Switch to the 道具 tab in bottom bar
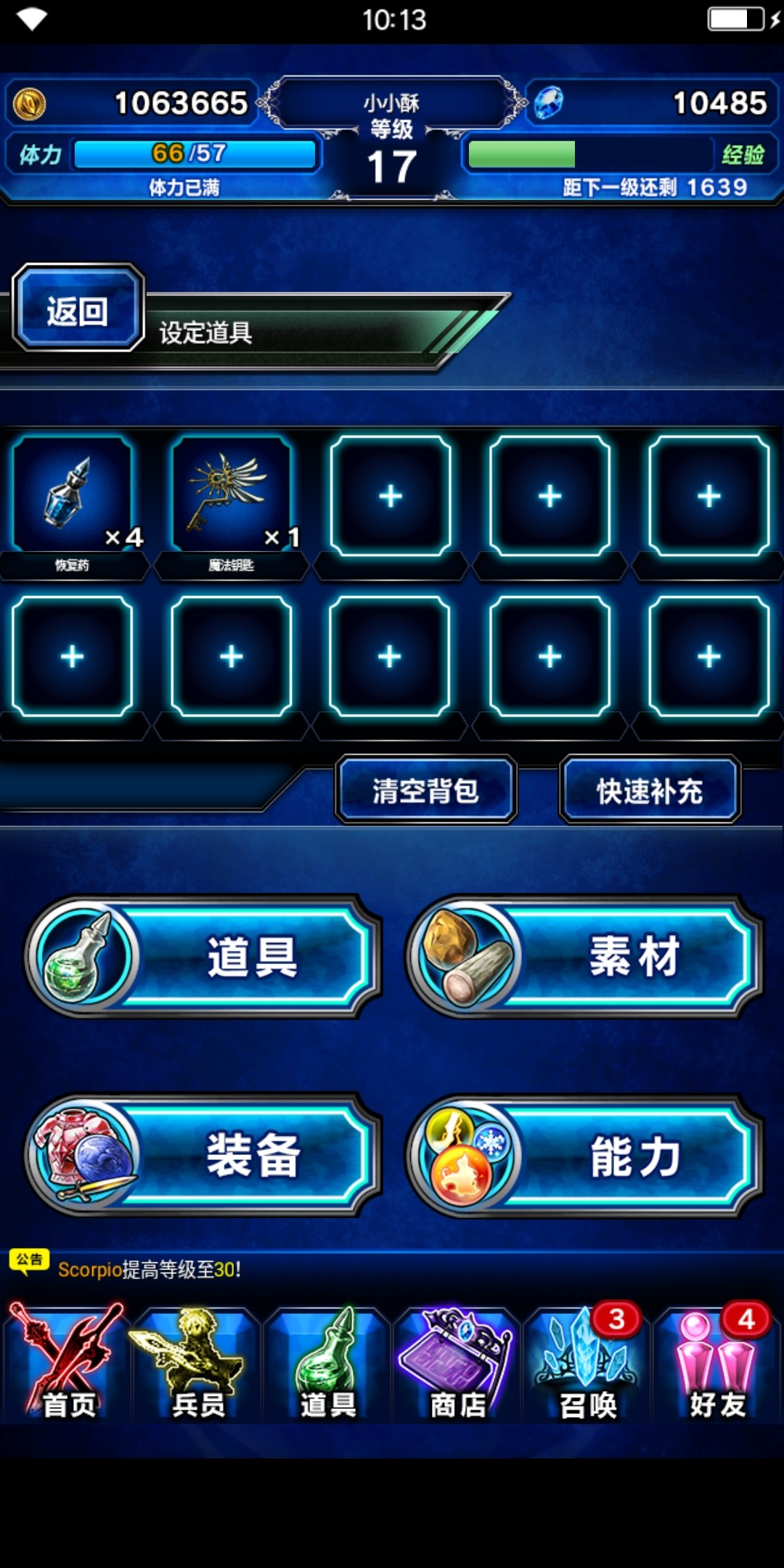 click(327, 1365)
